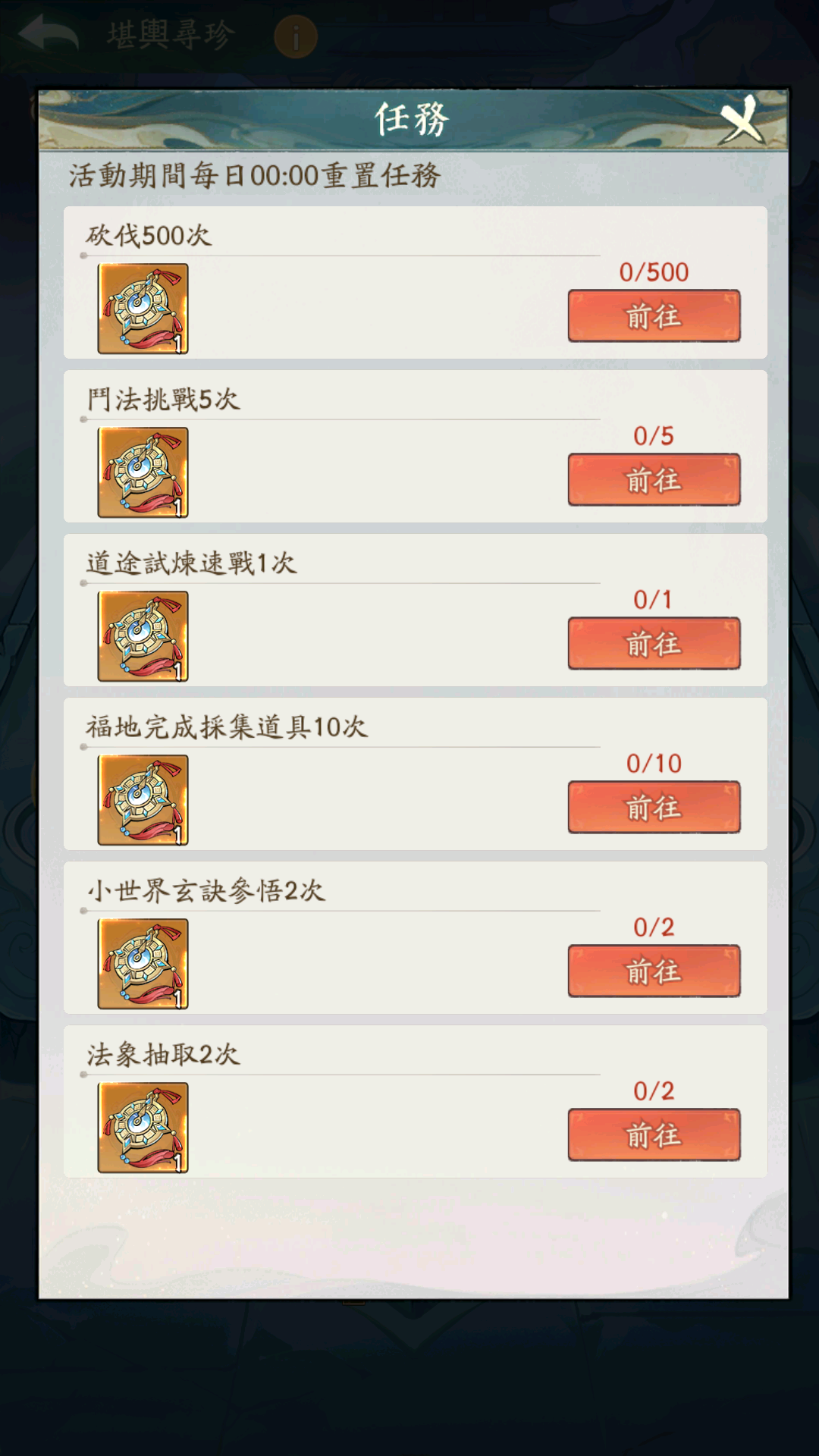Close the 任務 dialog
Viewport: 819px width, 1456px height.
click(741, 120)
